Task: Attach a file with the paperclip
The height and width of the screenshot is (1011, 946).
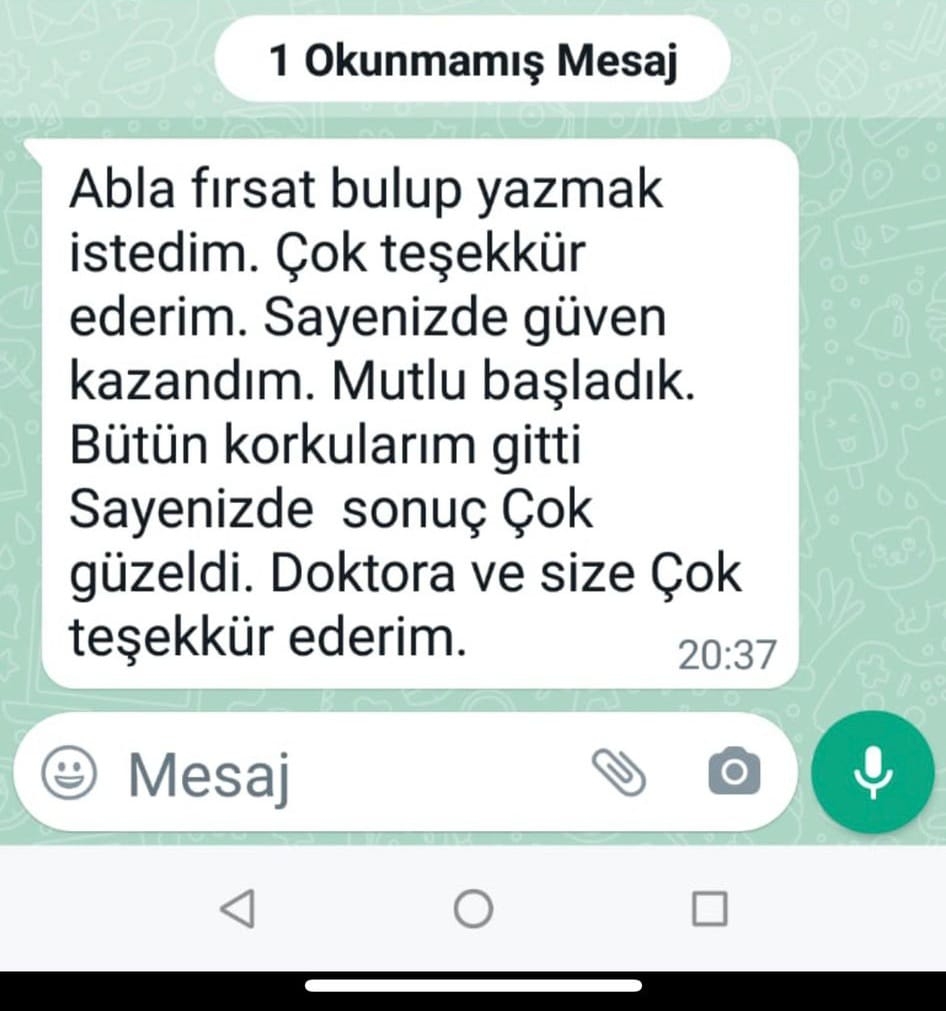Action: 619,772
